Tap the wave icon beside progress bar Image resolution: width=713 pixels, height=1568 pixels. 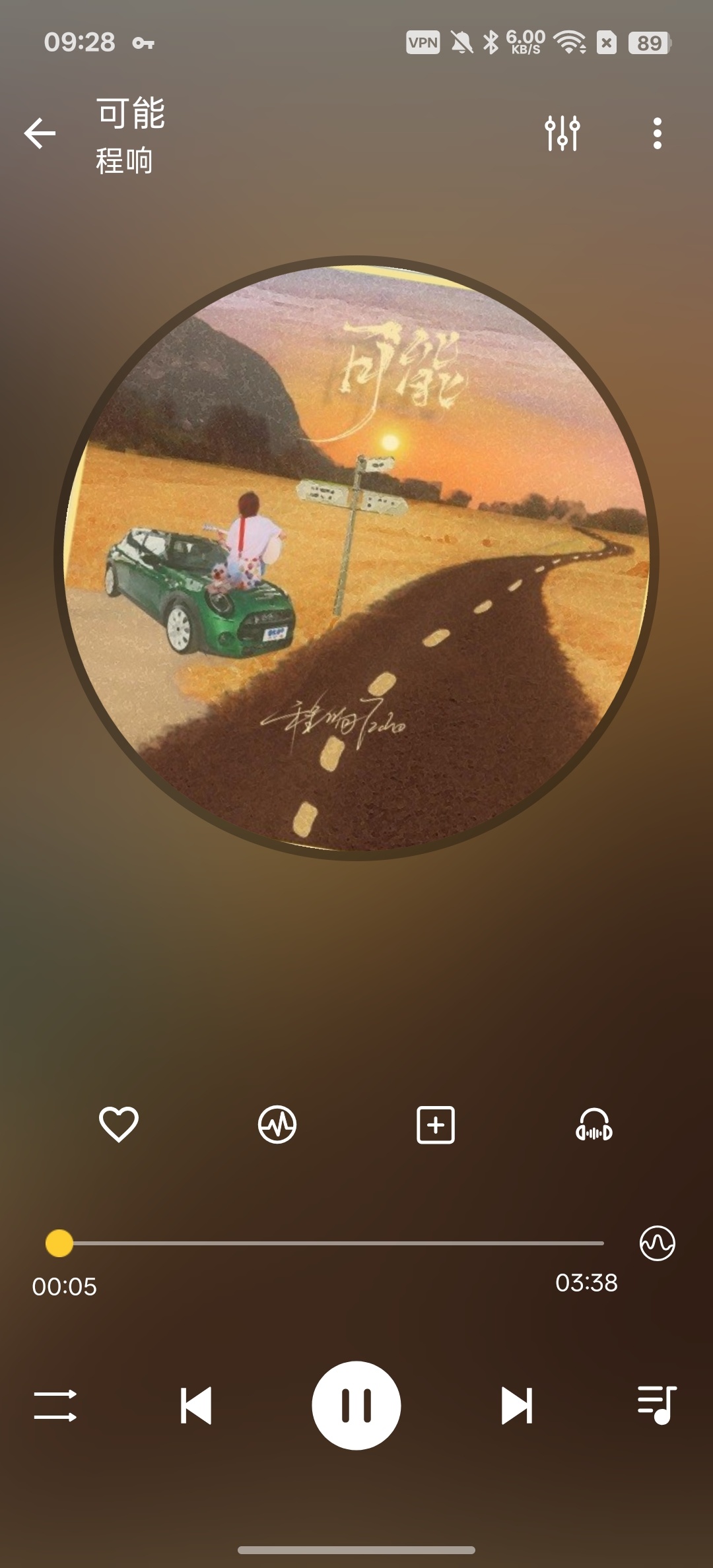coord(658,1243)
